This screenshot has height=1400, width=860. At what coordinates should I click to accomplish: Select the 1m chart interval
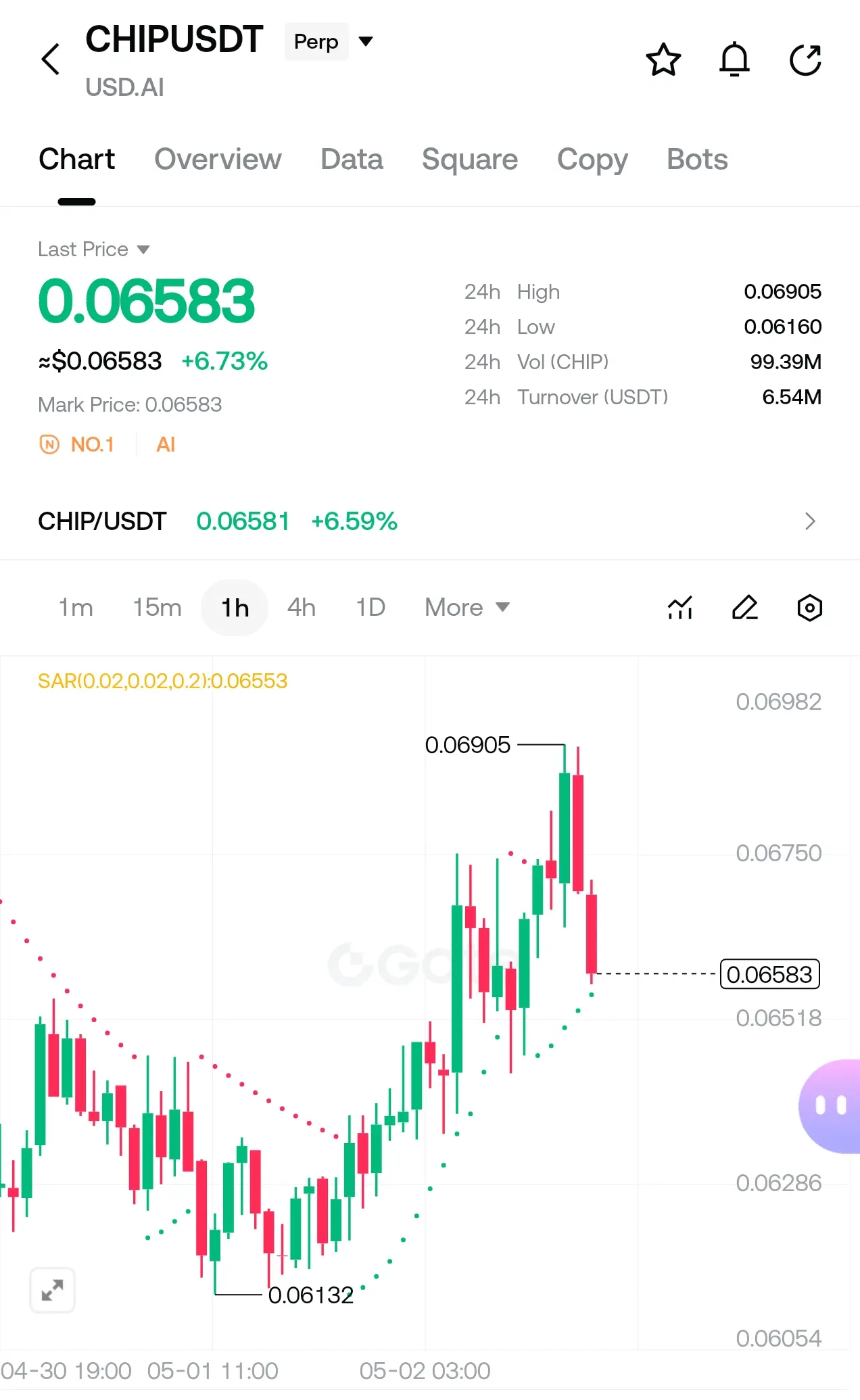coord(76,608)
